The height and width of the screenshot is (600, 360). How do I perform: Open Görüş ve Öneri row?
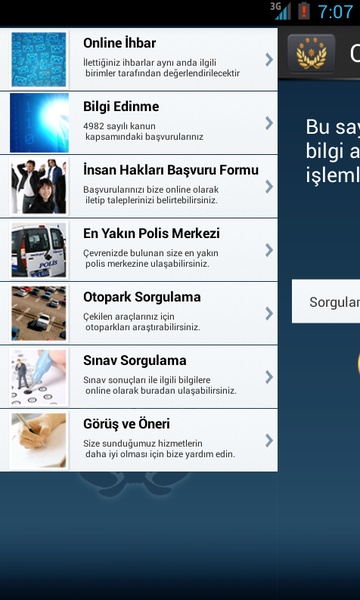[x=138, y=440]
